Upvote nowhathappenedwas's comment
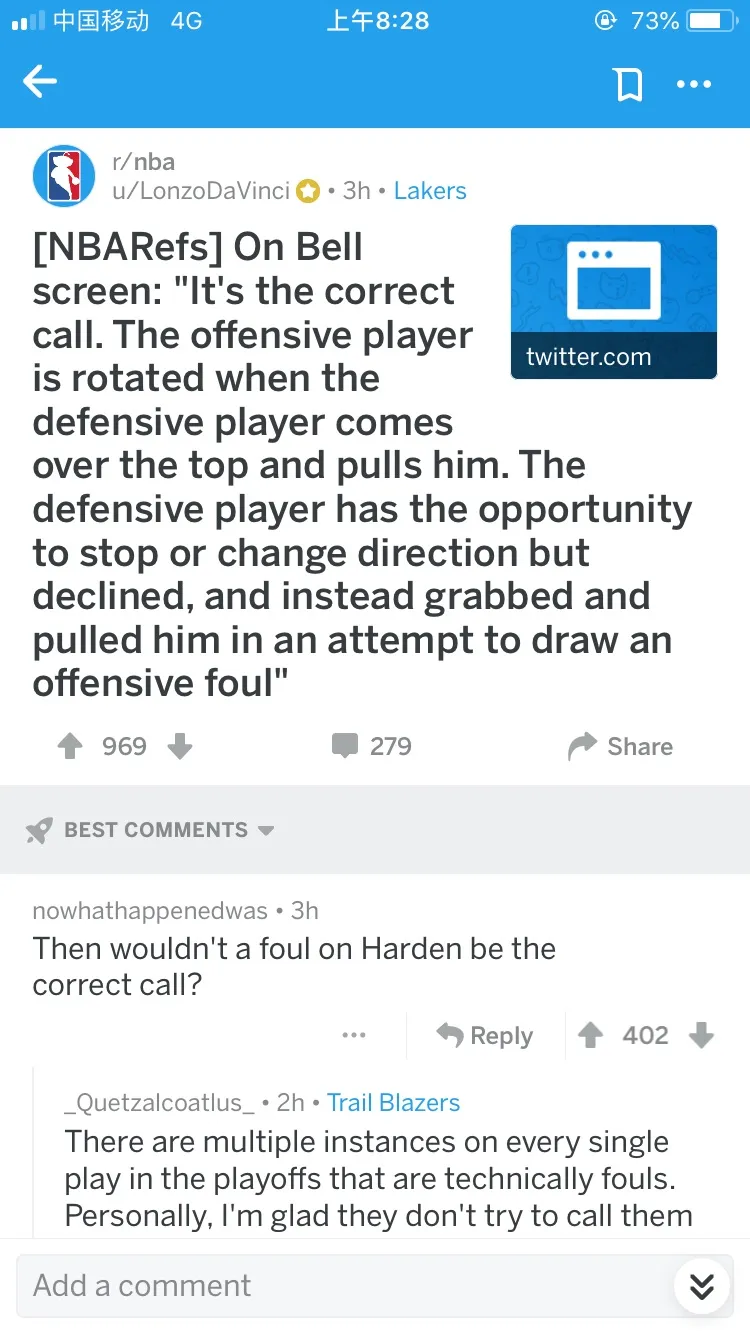Viewport: 750px width, 1334px height. pyautogui.click(x=591, y=1035)
